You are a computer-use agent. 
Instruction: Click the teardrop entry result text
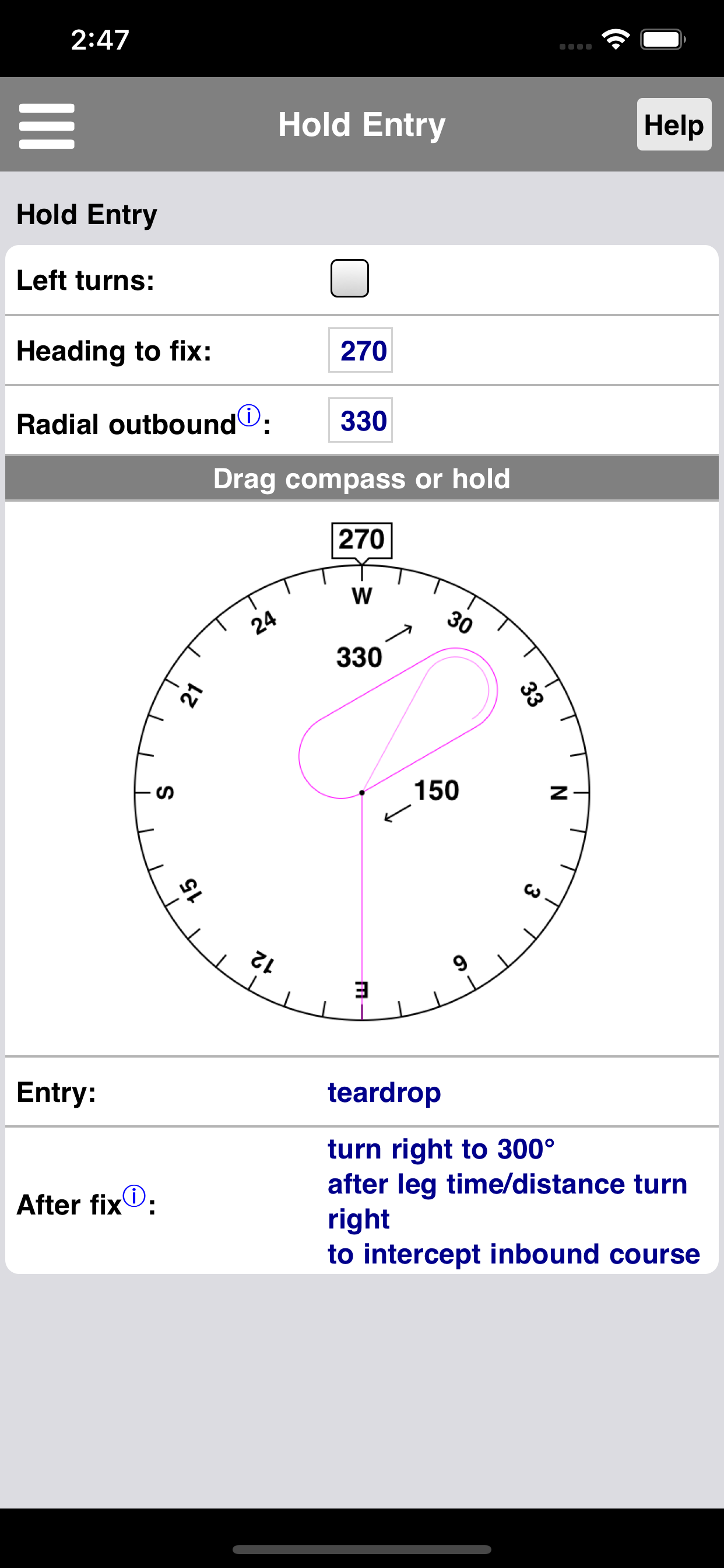[384, 1092]
